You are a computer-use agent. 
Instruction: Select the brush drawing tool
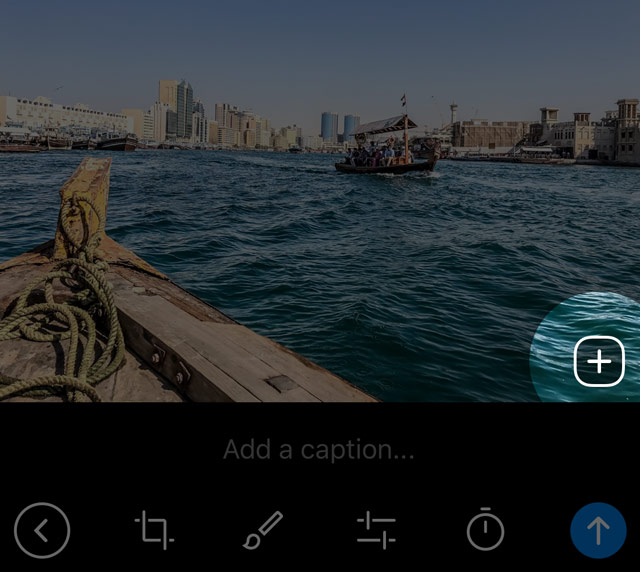click(x=263, y=530)
